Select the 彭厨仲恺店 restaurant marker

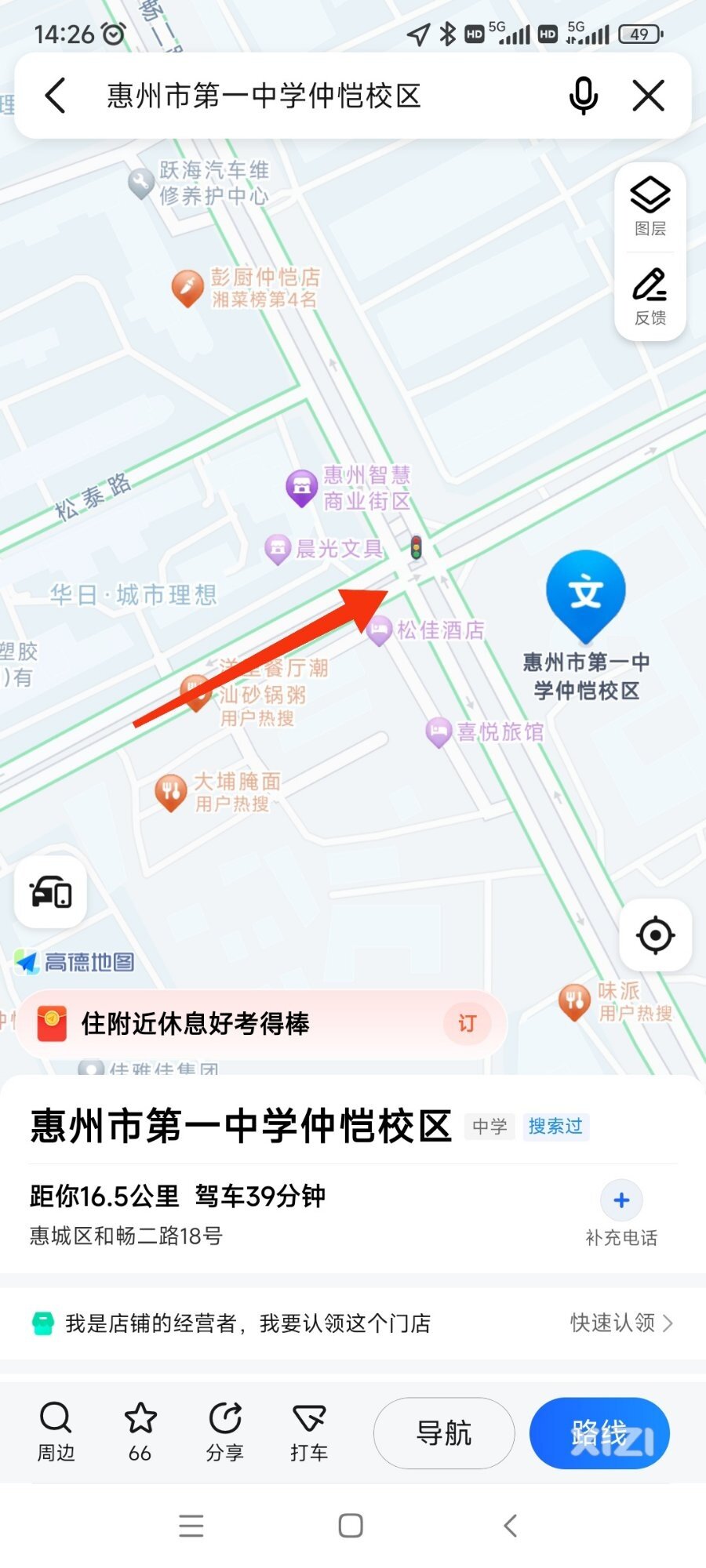click(188, 288)
